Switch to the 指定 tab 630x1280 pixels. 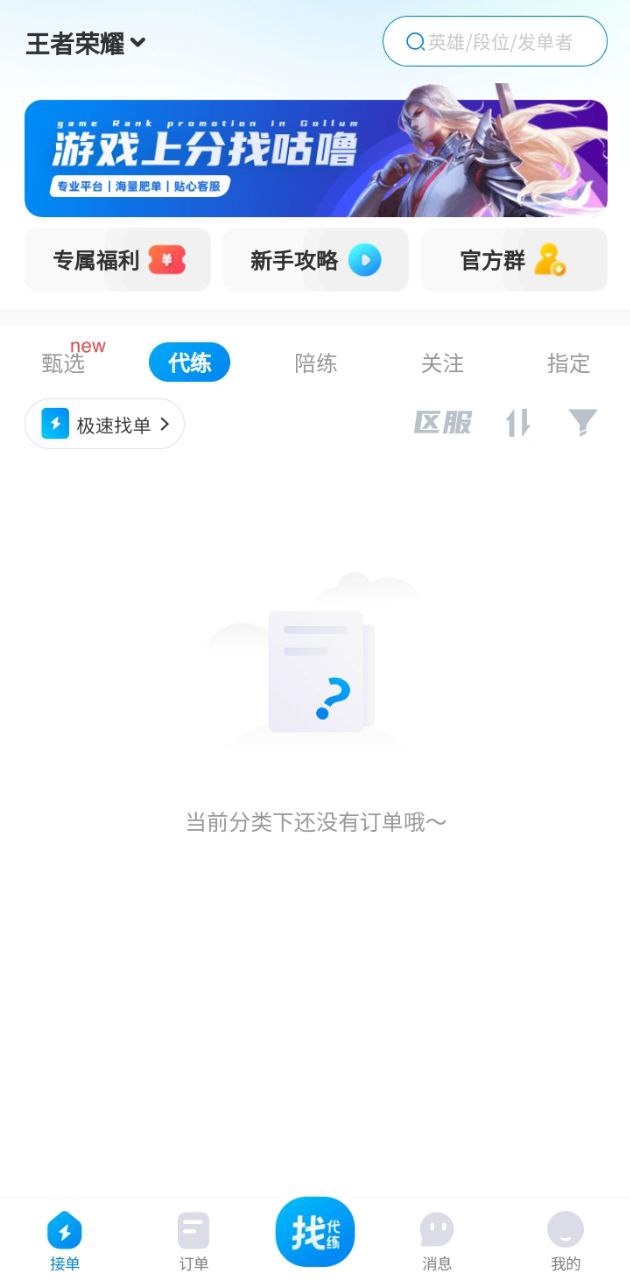(568, 363)
